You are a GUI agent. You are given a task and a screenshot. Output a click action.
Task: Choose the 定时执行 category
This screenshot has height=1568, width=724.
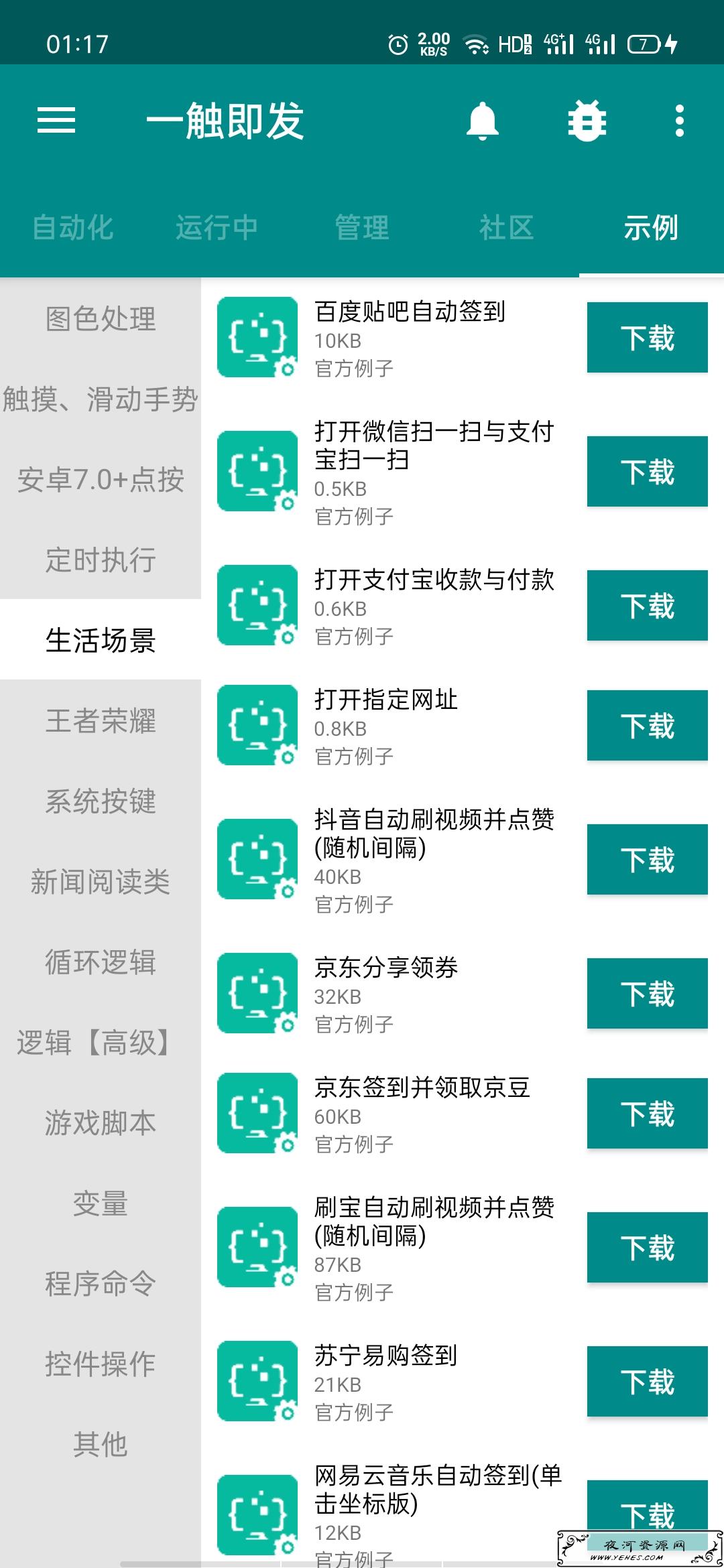(101, 560)
